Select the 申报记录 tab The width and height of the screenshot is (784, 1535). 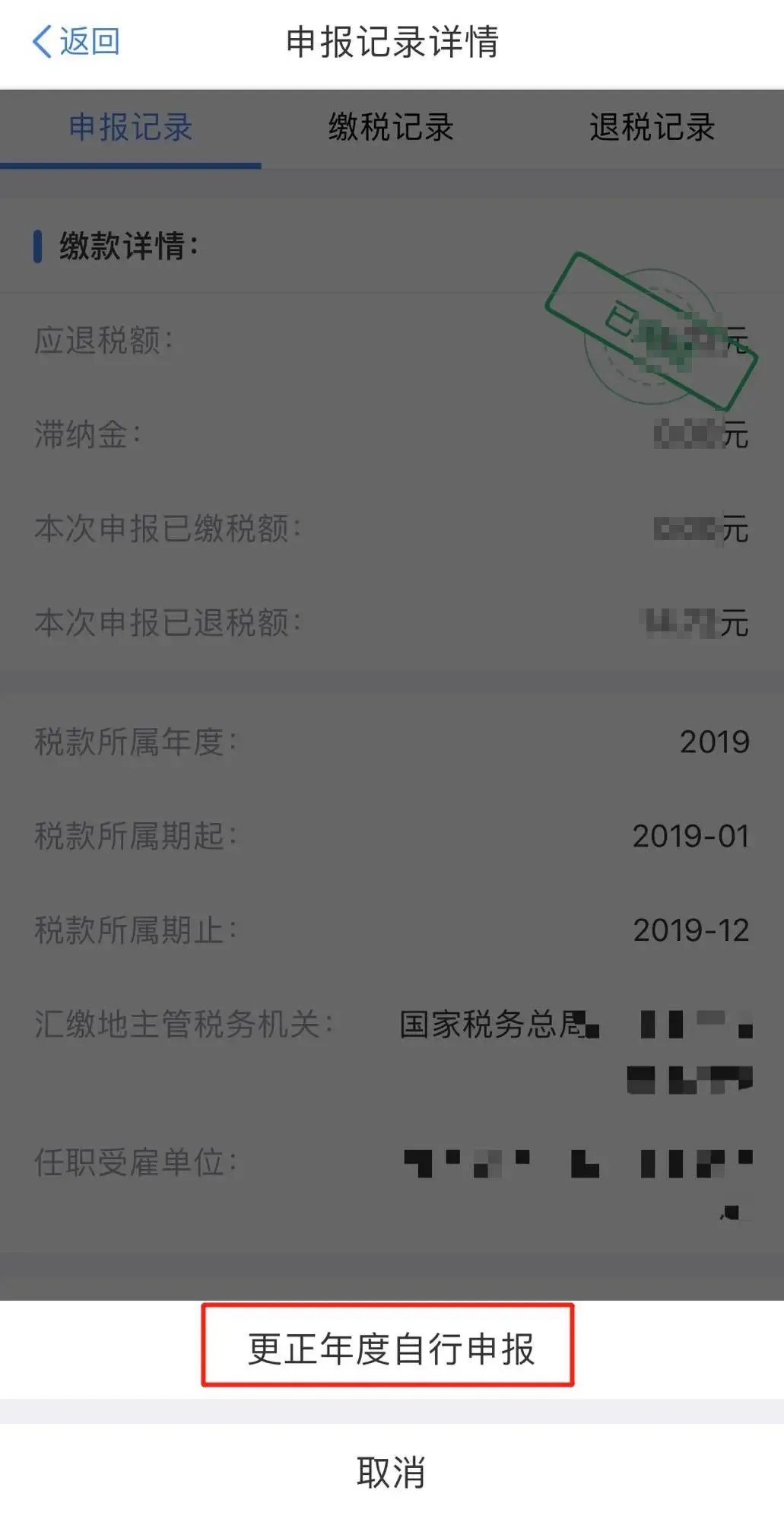pos(130,127)
